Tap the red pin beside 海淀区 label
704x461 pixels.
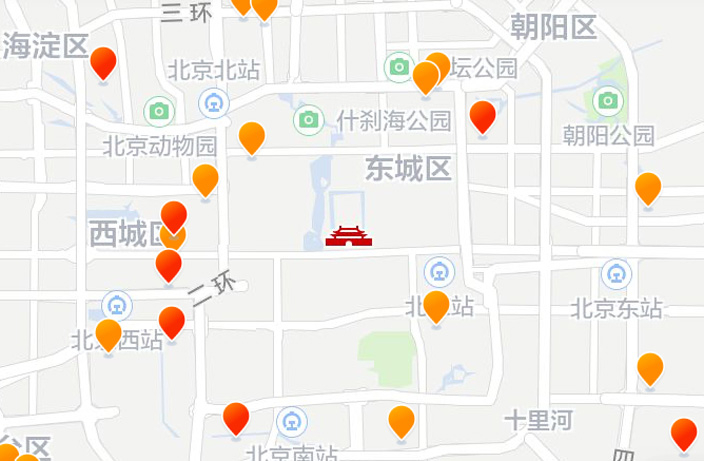tap(103, 62)
